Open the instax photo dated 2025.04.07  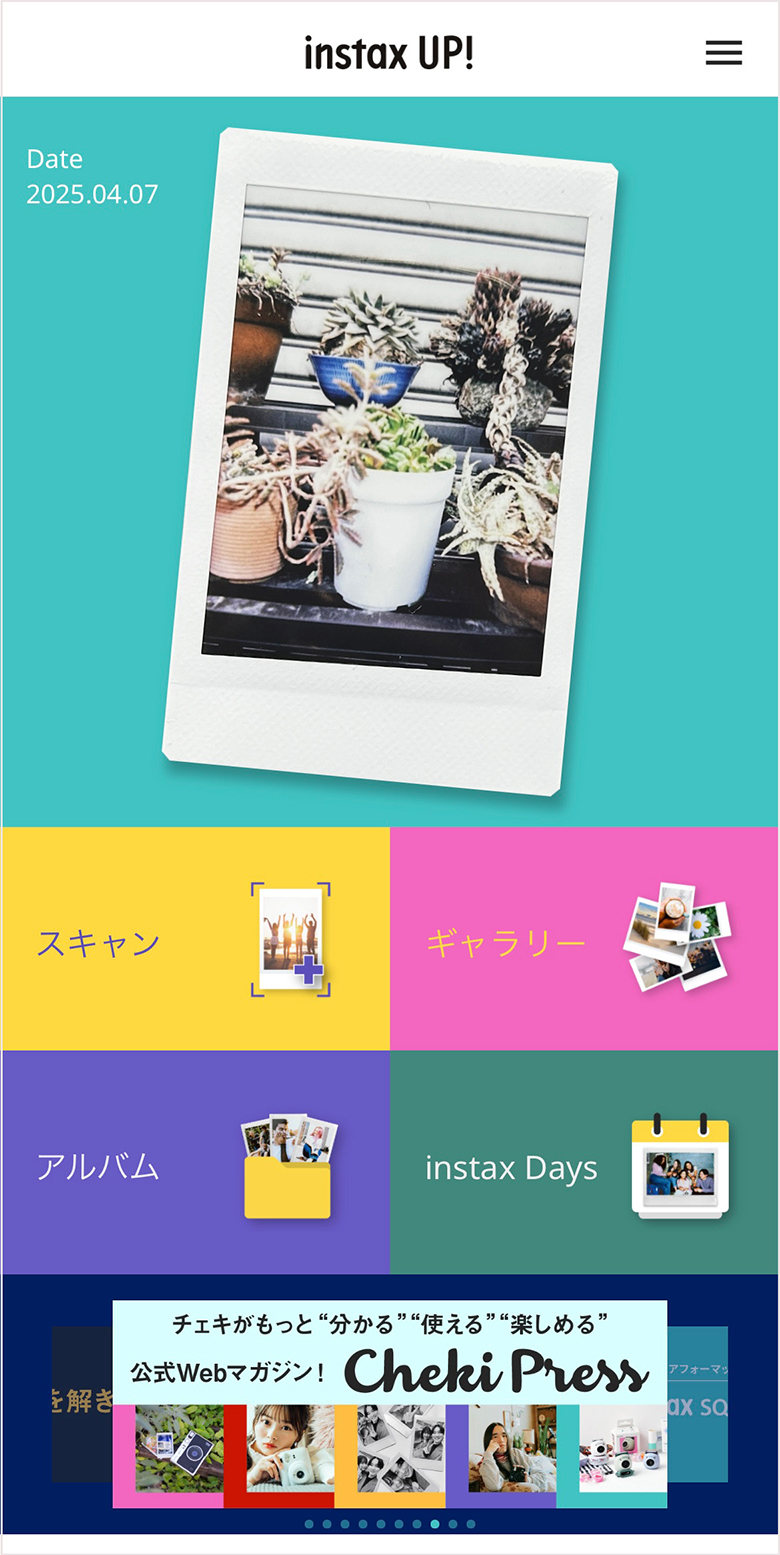(390, 461)
